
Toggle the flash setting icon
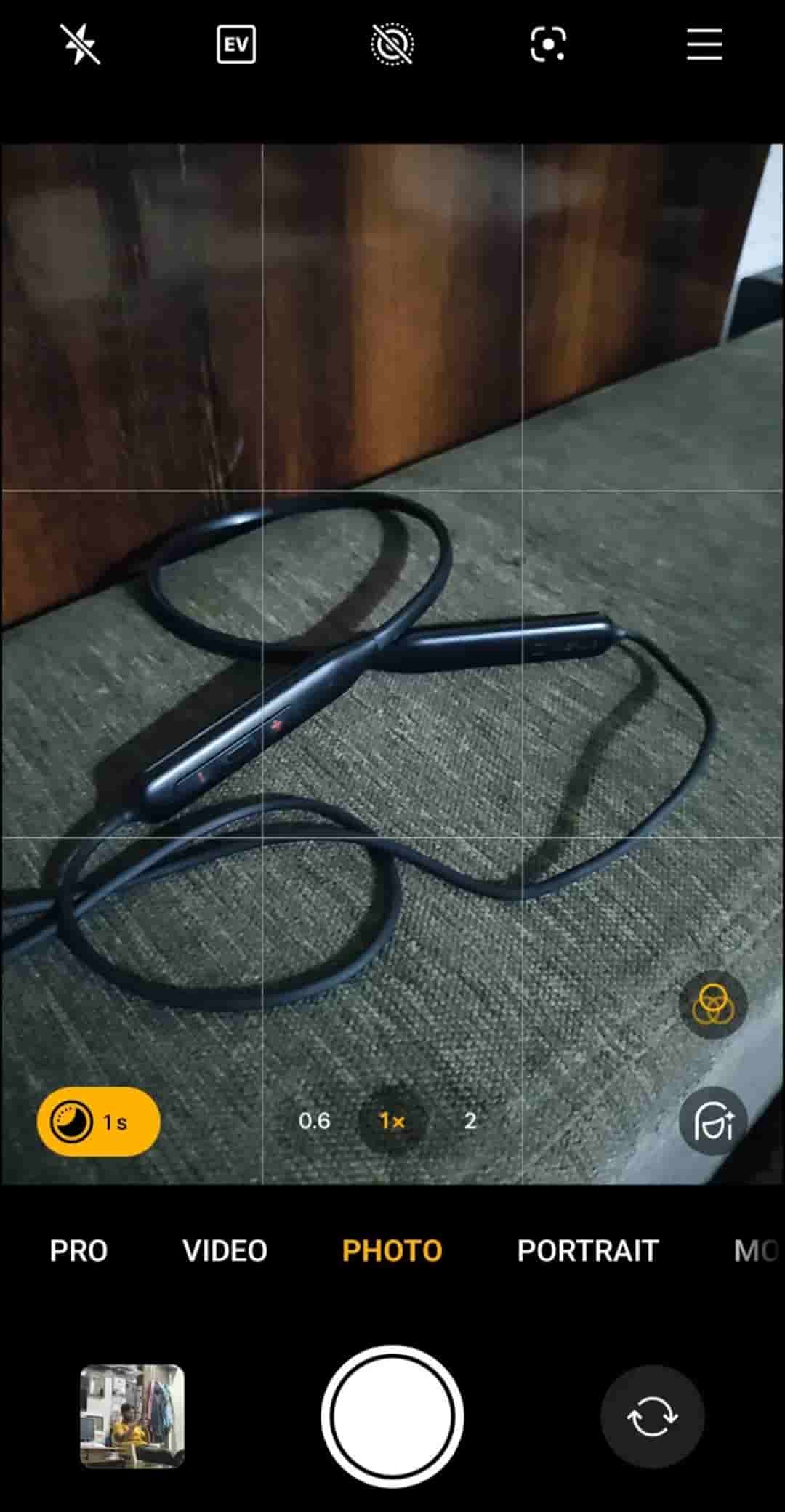(80, 44)
